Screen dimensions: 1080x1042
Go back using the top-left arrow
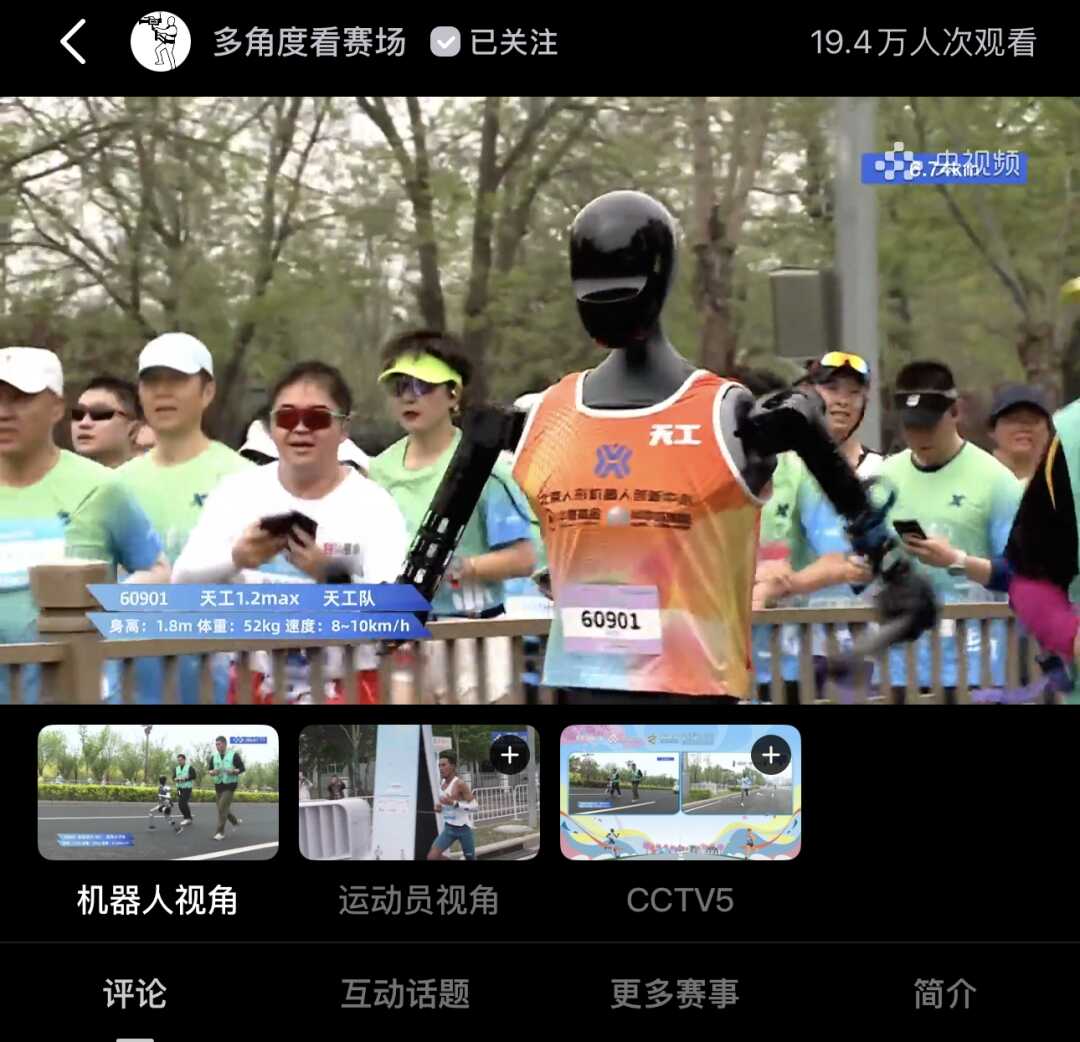coord(73,42)
